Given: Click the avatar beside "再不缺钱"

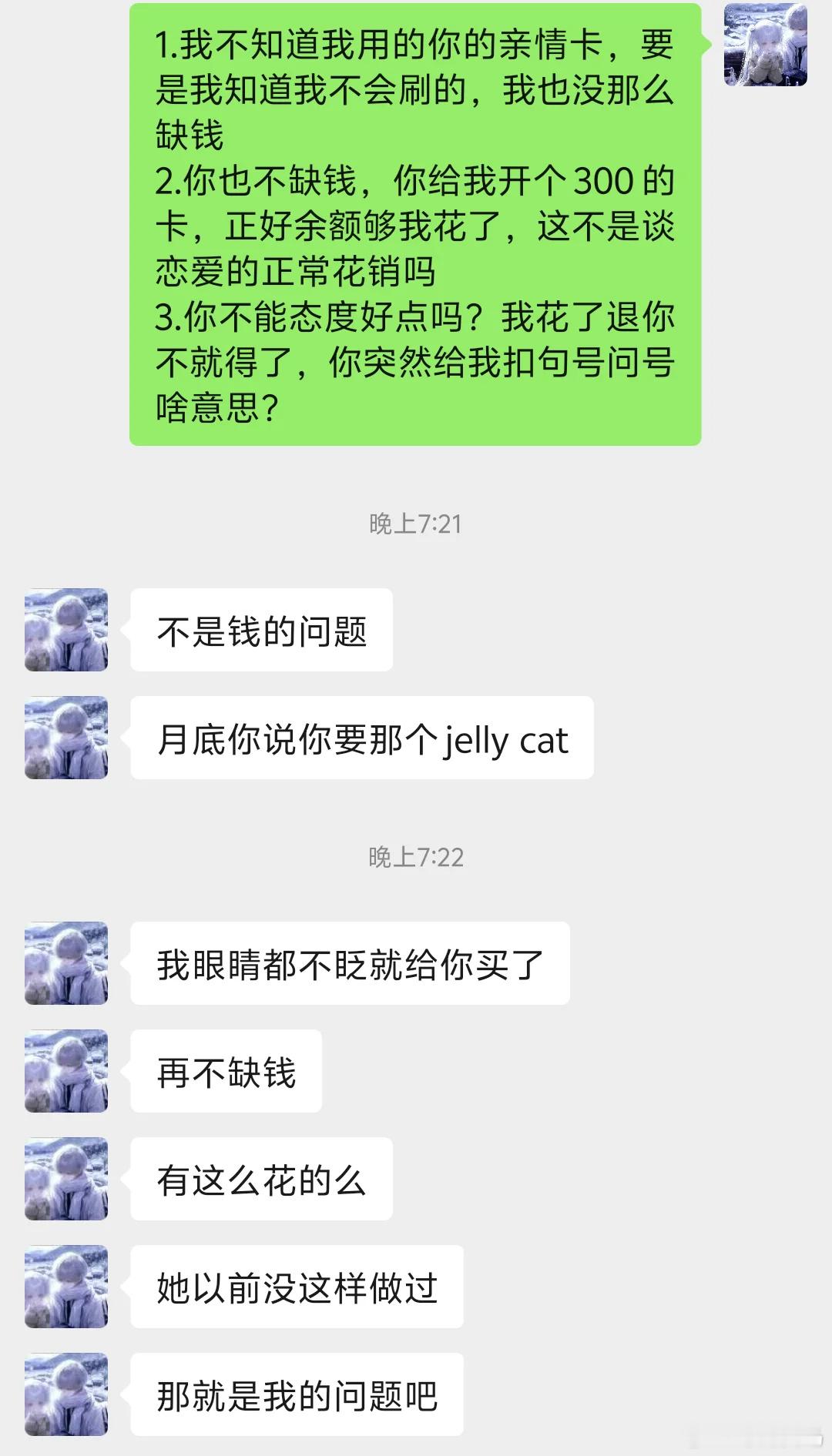Looking at the screenshot, I should click(x=65, y=1072).
